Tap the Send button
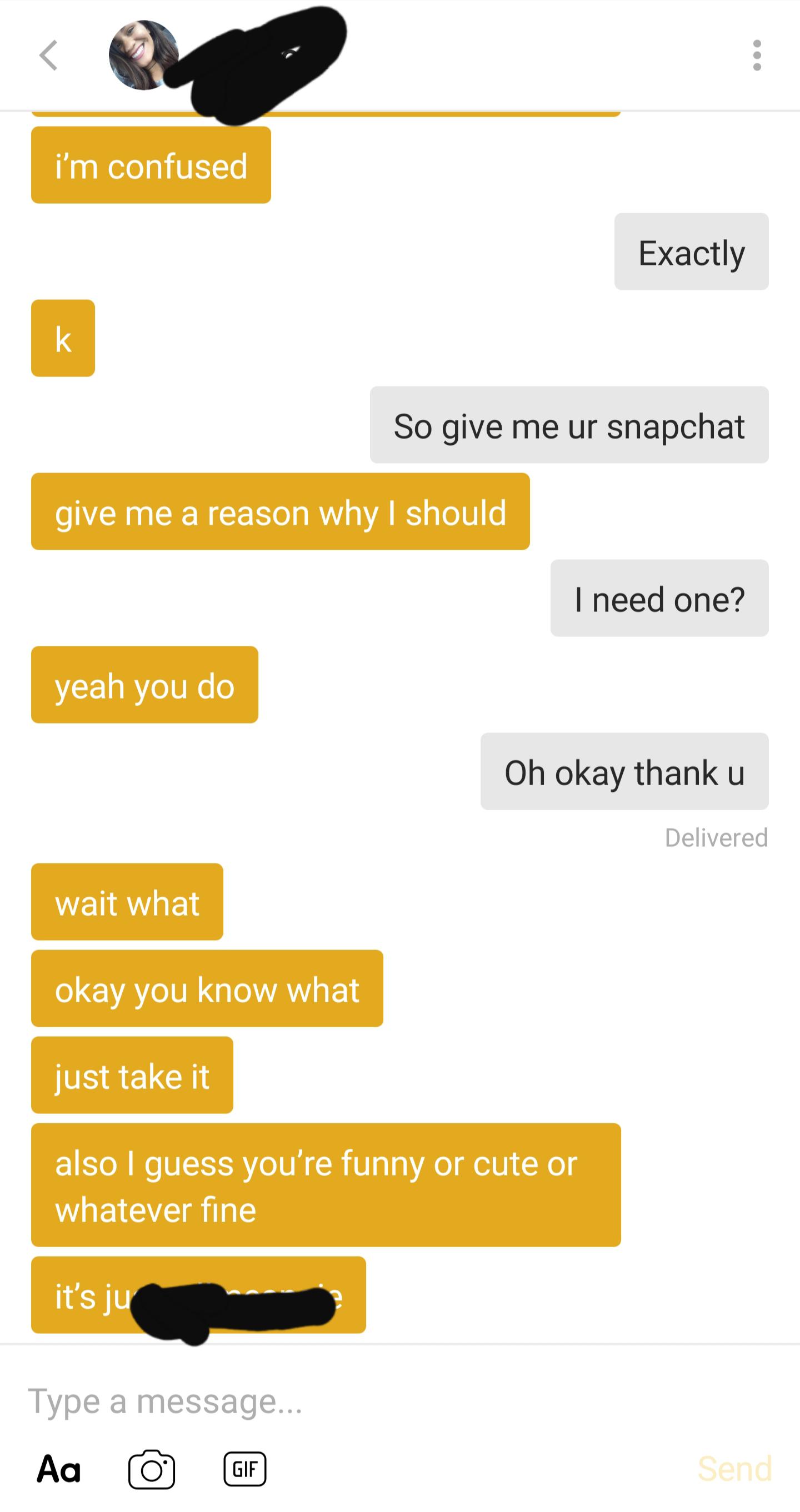This screenshot has width=800, height=1512. (x=734, y=1469)
